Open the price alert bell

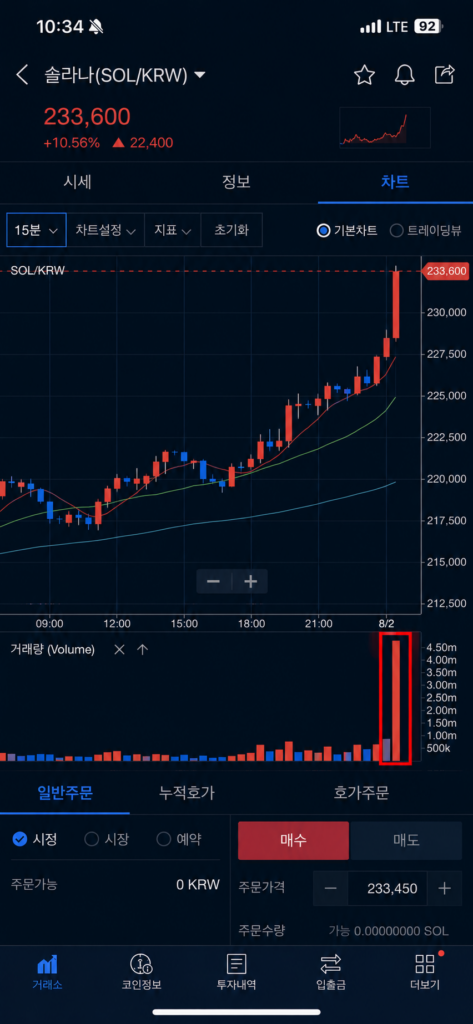tap(404, 75)
